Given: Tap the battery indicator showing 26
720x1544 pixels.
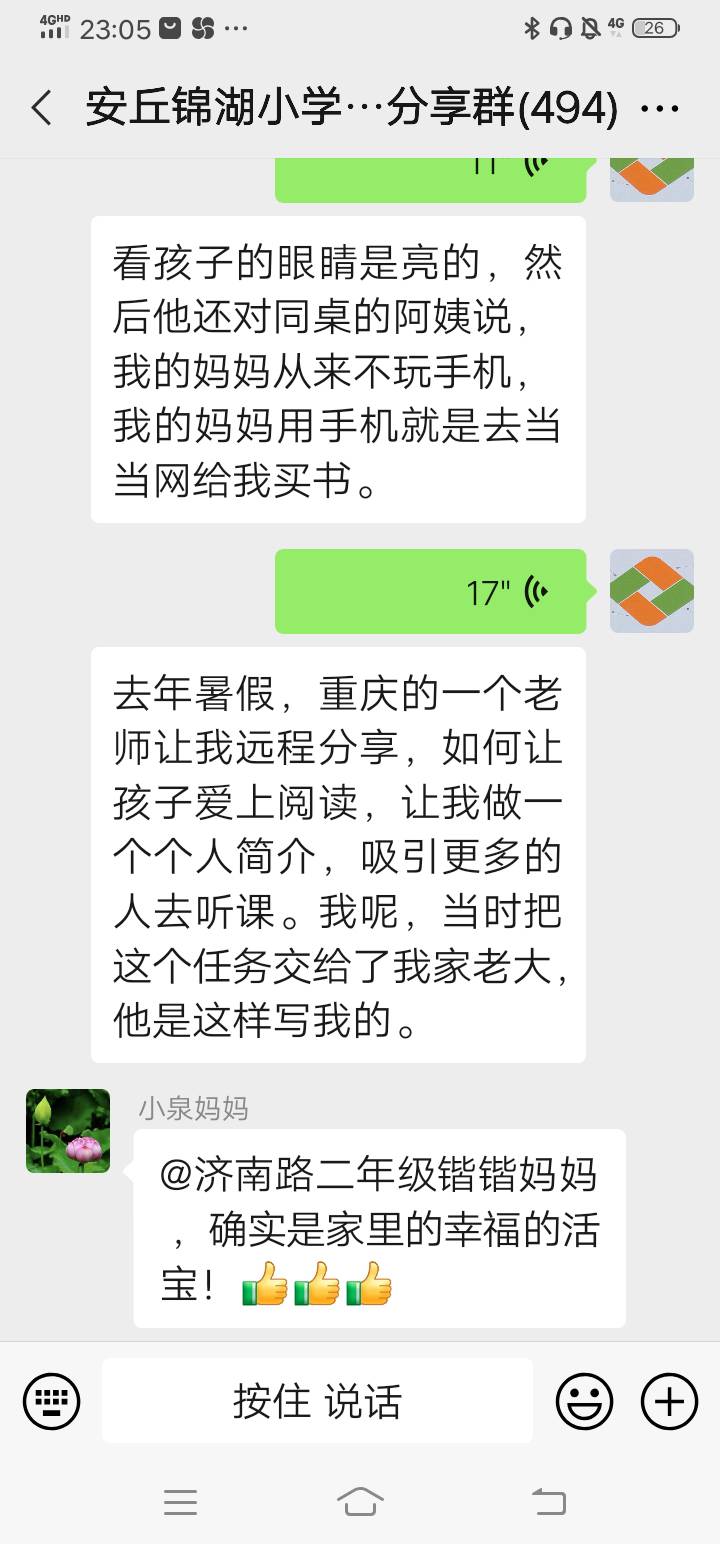Looking at the screenshot, I should coord(655,27).
